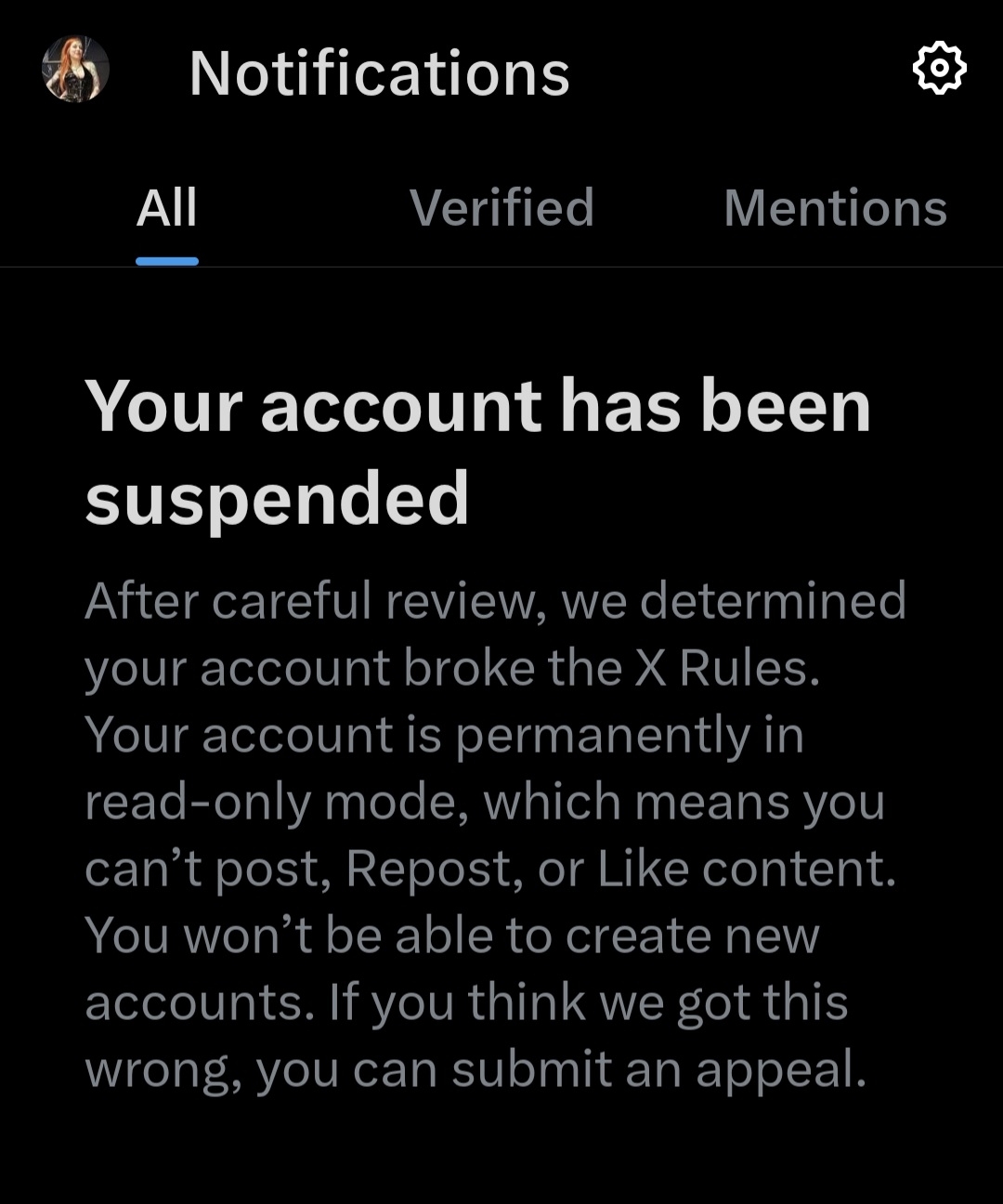Select the All notifications tab
Image resolution: width=1003 pixels, height=1204 pixels.
click(x=167, y=208)
